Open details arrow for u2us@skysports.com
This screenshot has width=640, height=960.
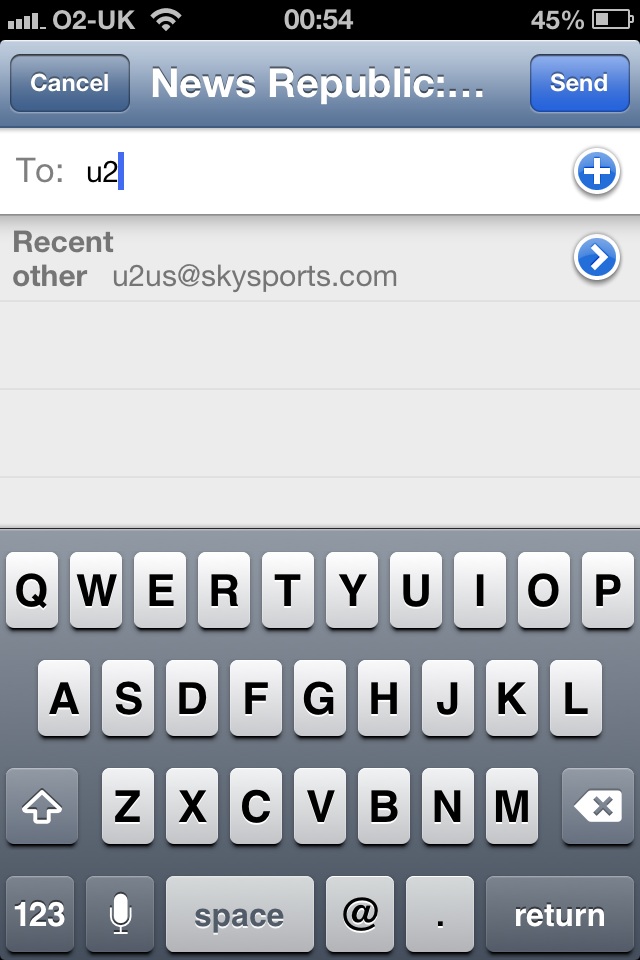(x=596, y=259)
